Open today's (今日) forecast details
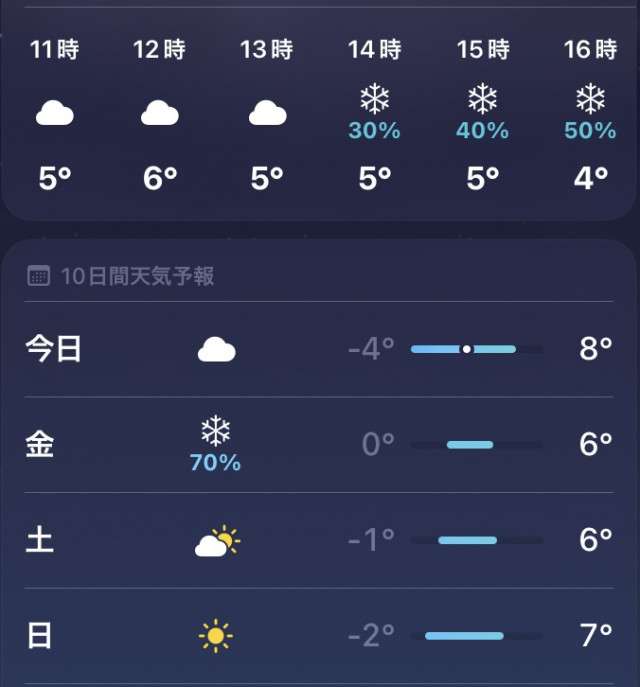Image resolution: width=640 pixels, height=687 pixels. [x=320, y=349]
